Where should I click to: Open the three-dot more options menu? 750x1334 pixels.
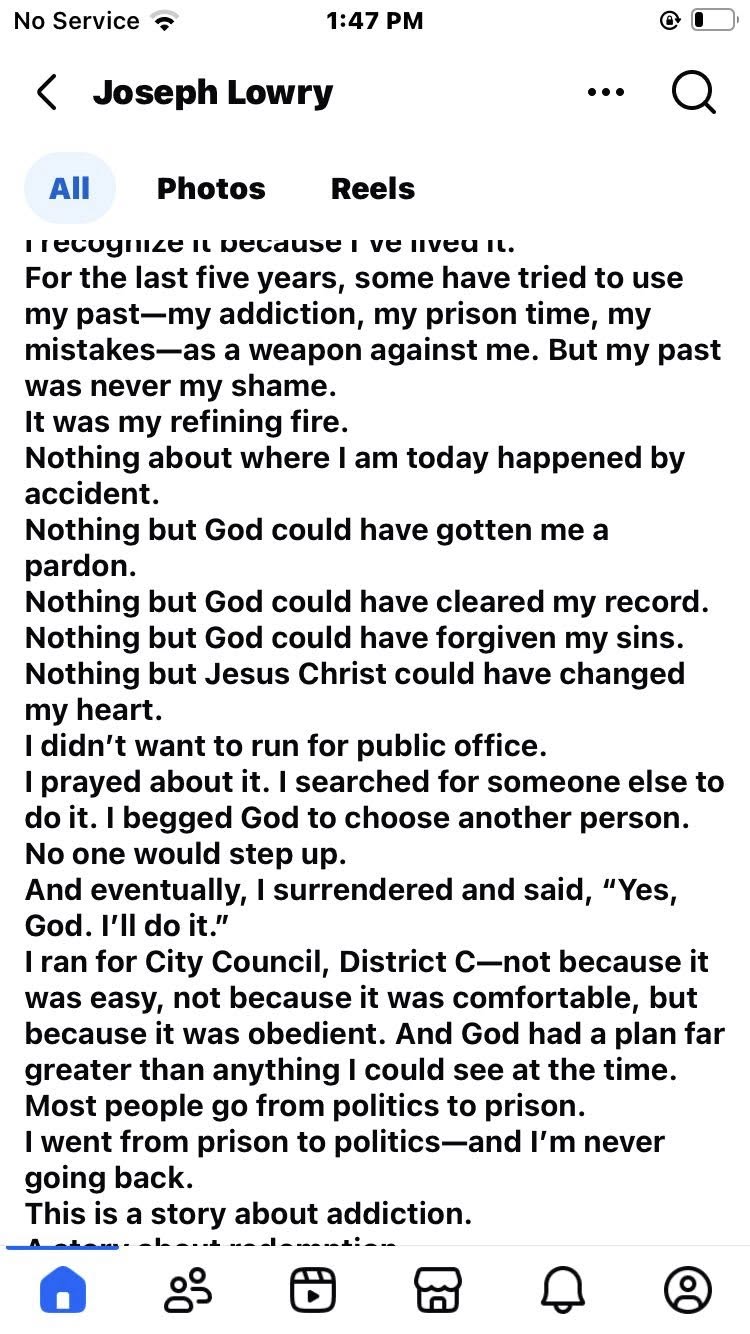pos(605,93)
